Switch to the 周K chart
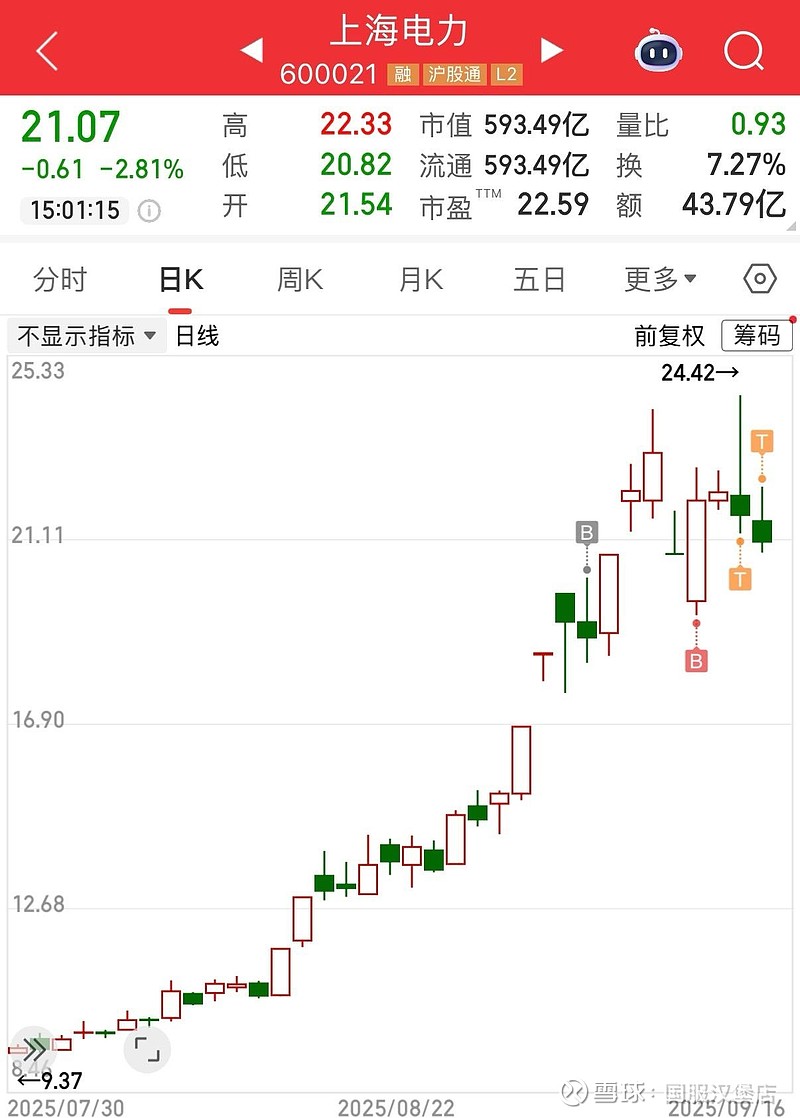Viewport: 800px width, 1118px height. pyautogui.click(x=300, y=280)
